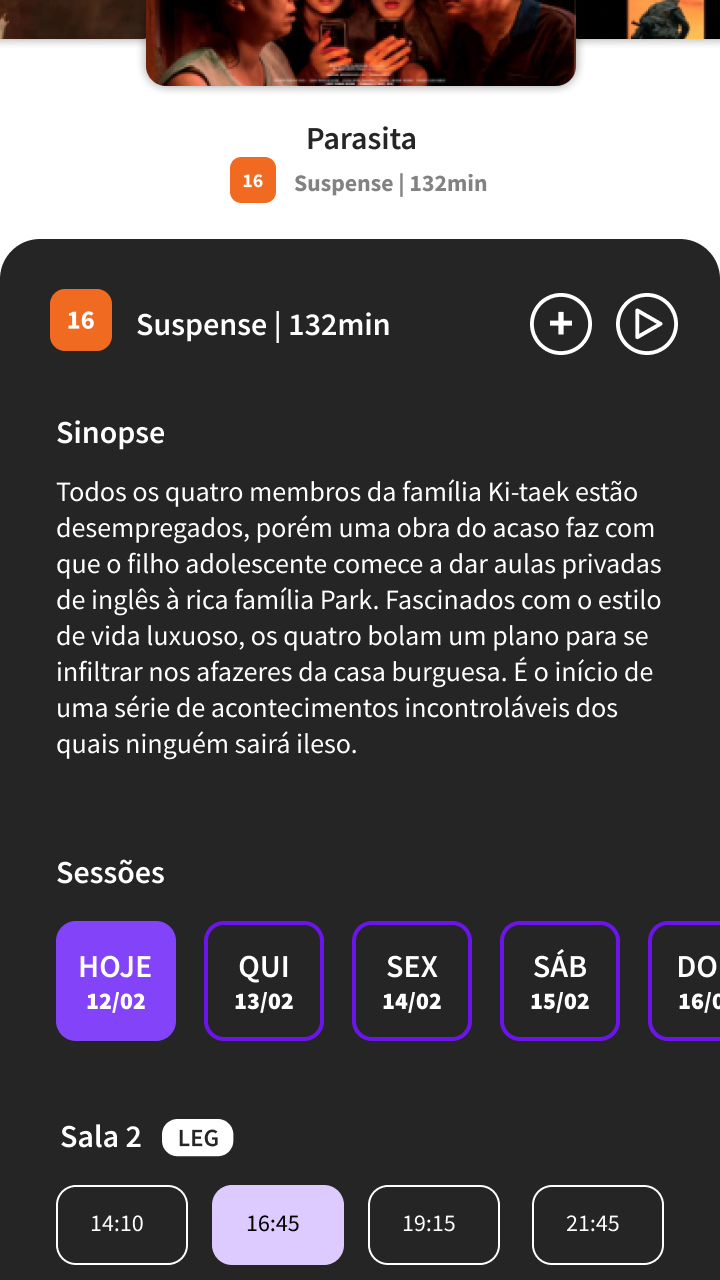Select the HOJE 12/02 session date
This screenshot has width=720, height=1280.
pos(116,981)
